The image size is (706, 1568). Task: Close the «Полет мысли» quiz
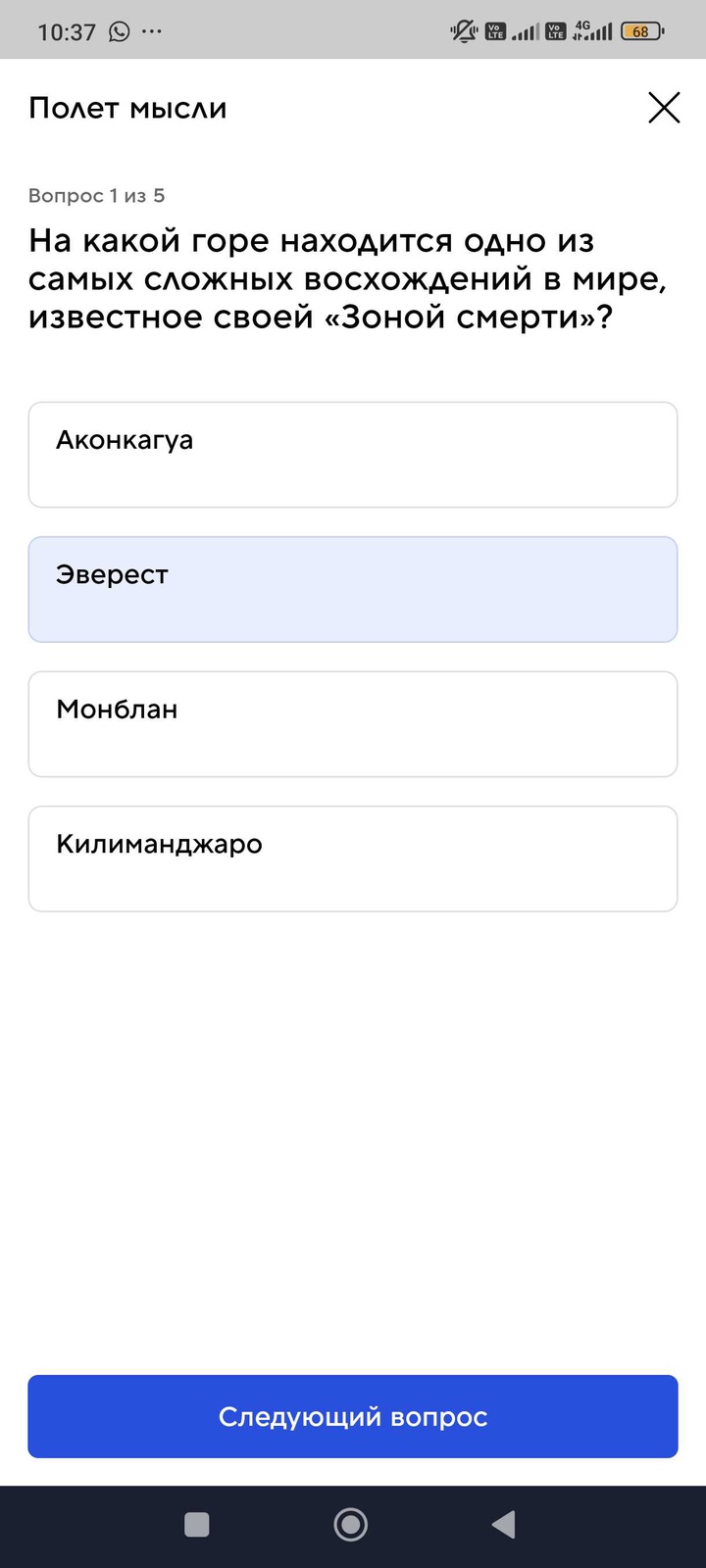[x=664, y=108]
